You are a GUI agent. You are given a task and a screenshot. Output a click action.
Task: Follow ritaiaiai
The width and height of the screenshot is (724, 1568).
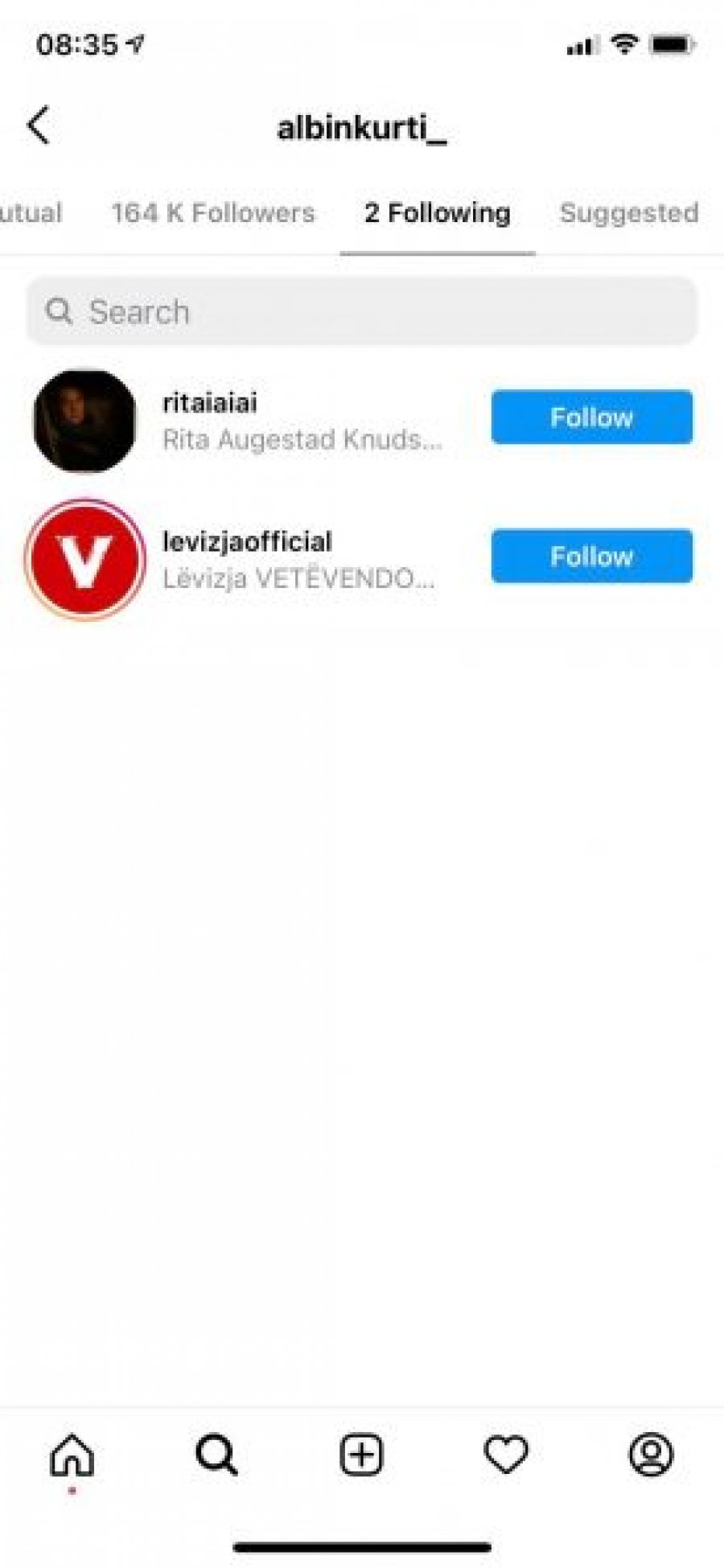591,418
